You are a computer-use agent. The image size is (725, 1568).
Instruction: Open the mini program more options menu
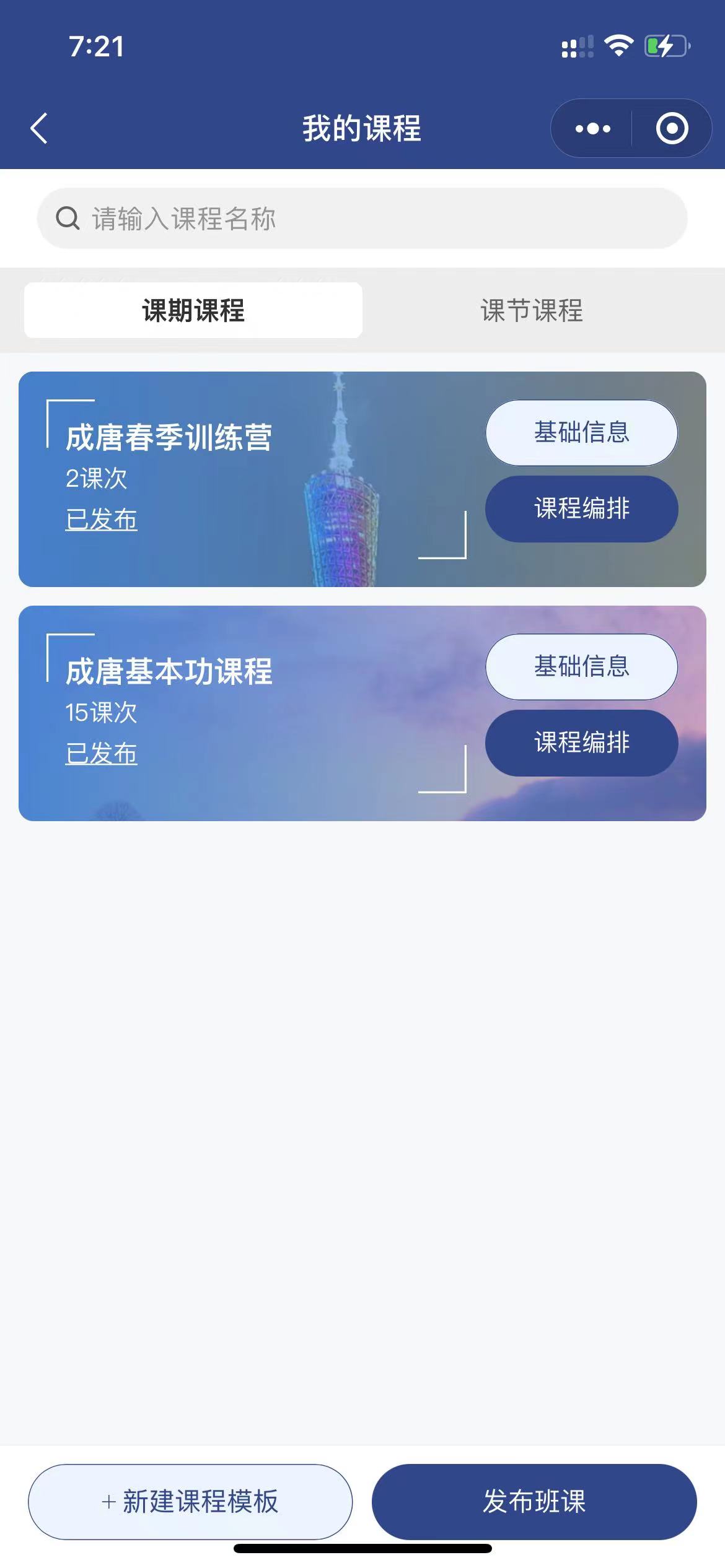coord(592,129)
